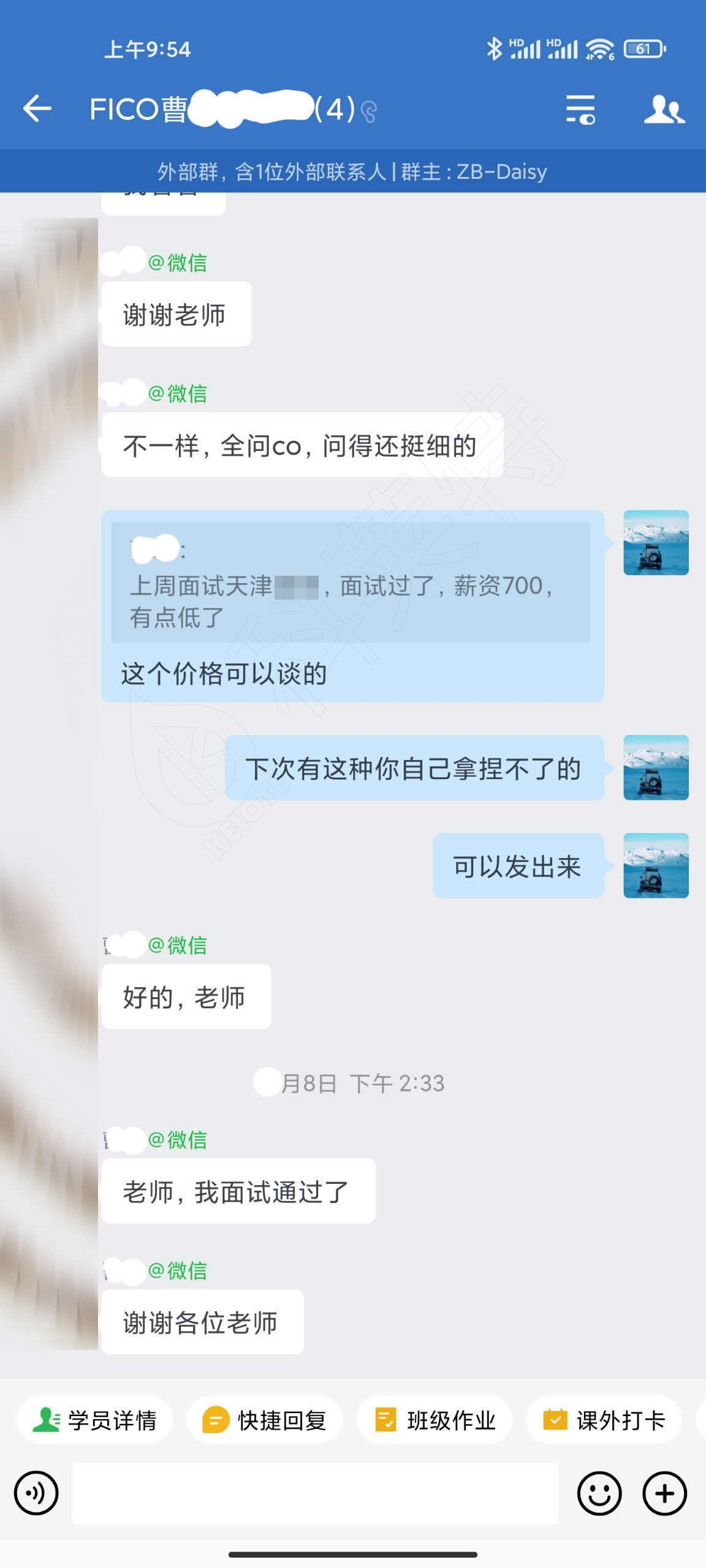Go back from the group chat
The width and height of the screenshot is (706, 1568).
tap(37, 109)
